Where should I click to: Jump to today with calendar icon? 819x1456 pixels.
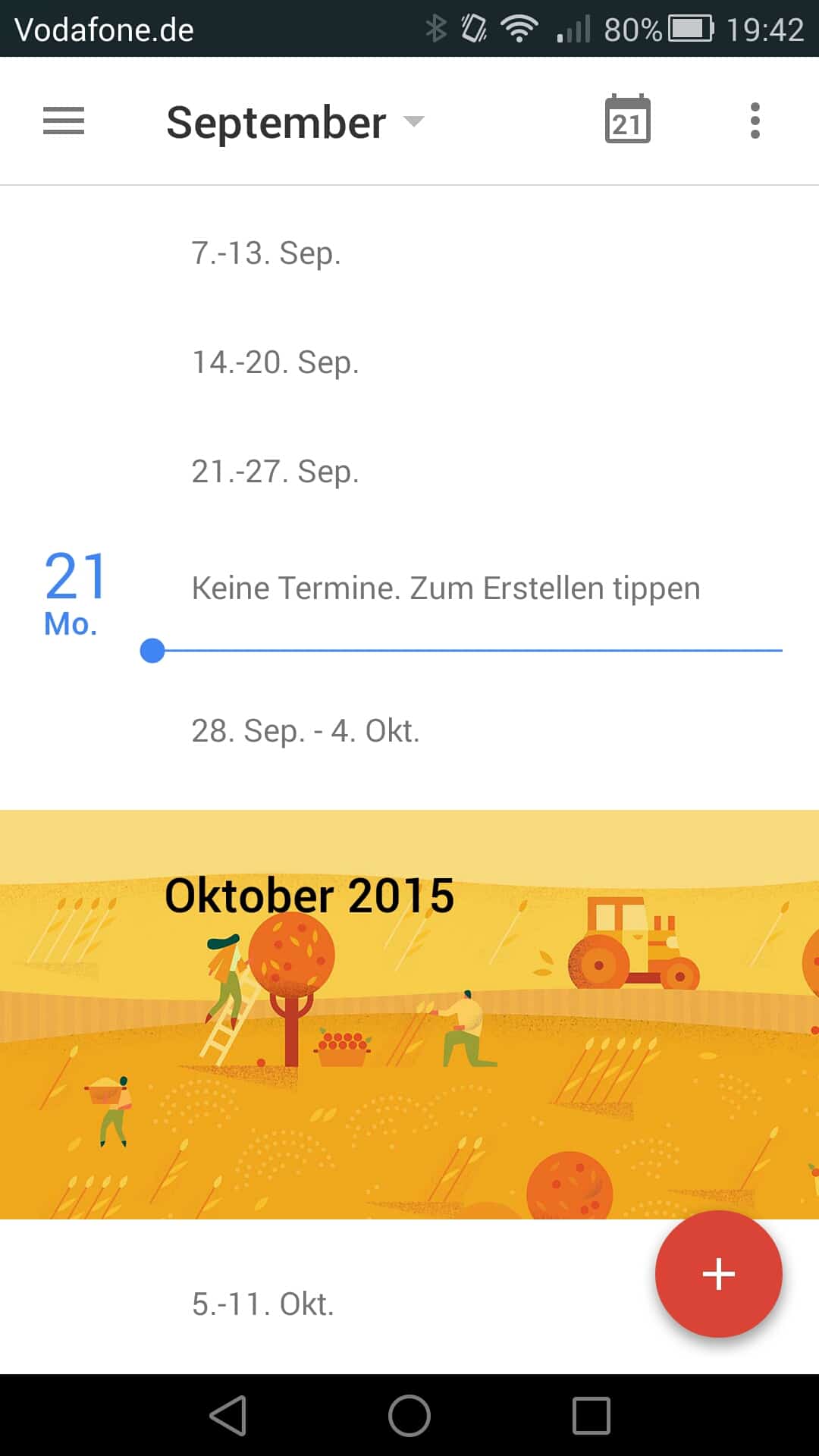627,119
